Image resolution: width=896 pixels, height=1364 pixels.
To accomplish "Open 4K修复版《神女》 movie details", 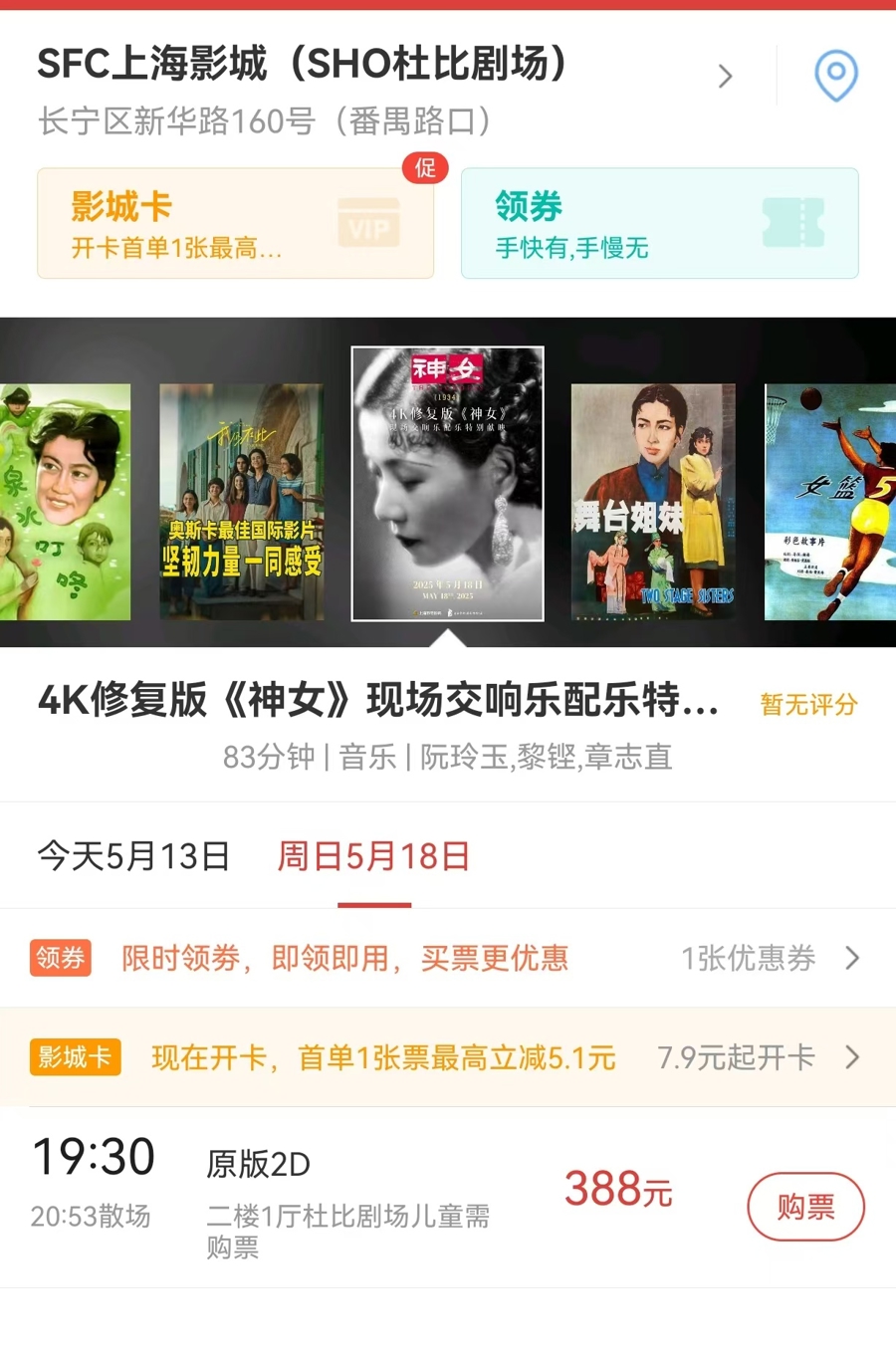I will point(378,701).
